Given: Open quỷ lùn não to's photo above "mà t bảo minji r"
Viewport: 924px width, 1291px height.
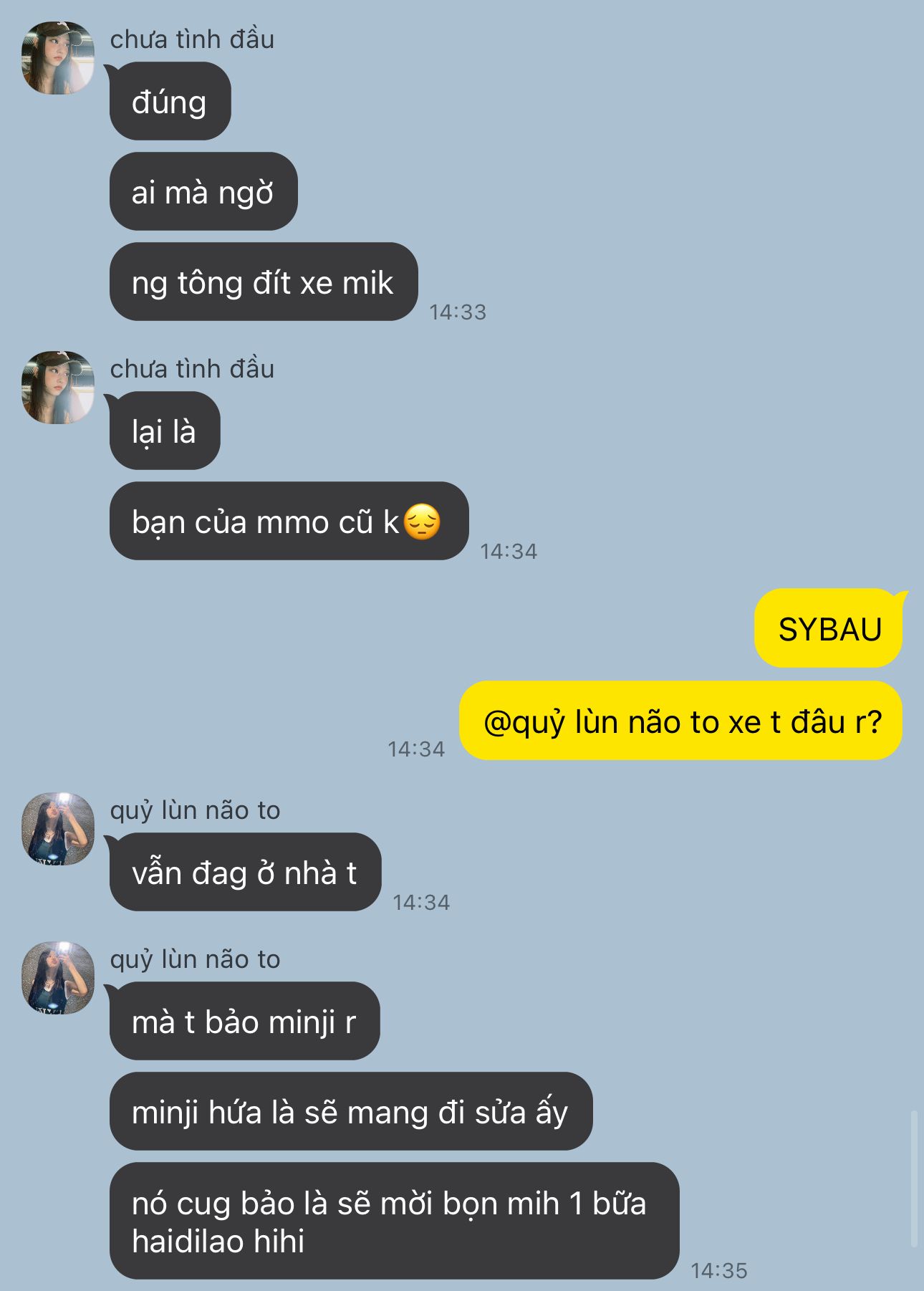Looking at the screenshot, I should (x=58, y=978).
